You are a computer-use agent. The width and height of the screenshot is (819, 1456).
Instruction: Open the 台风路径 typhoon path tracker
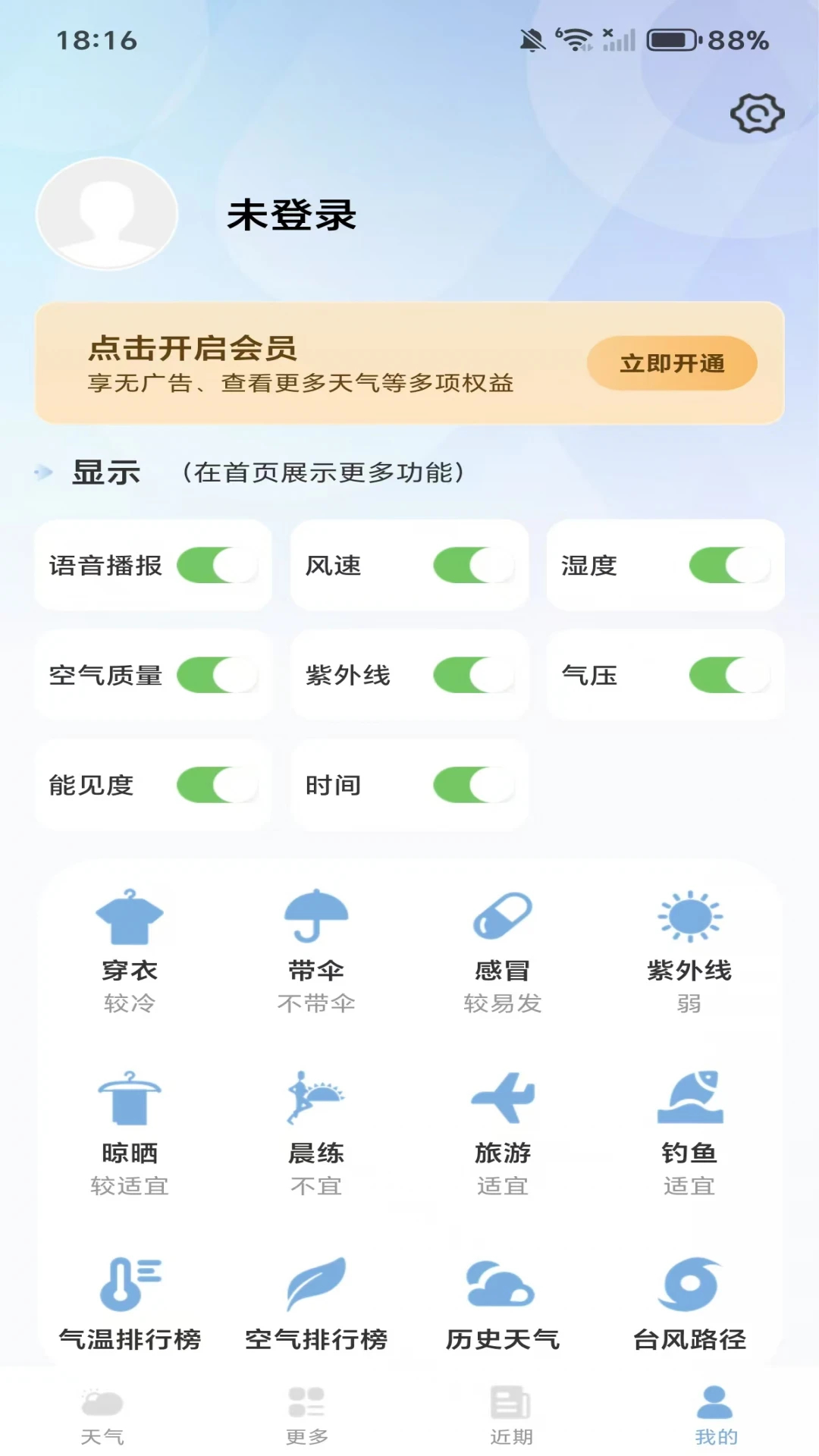(x=689, y=1304)
